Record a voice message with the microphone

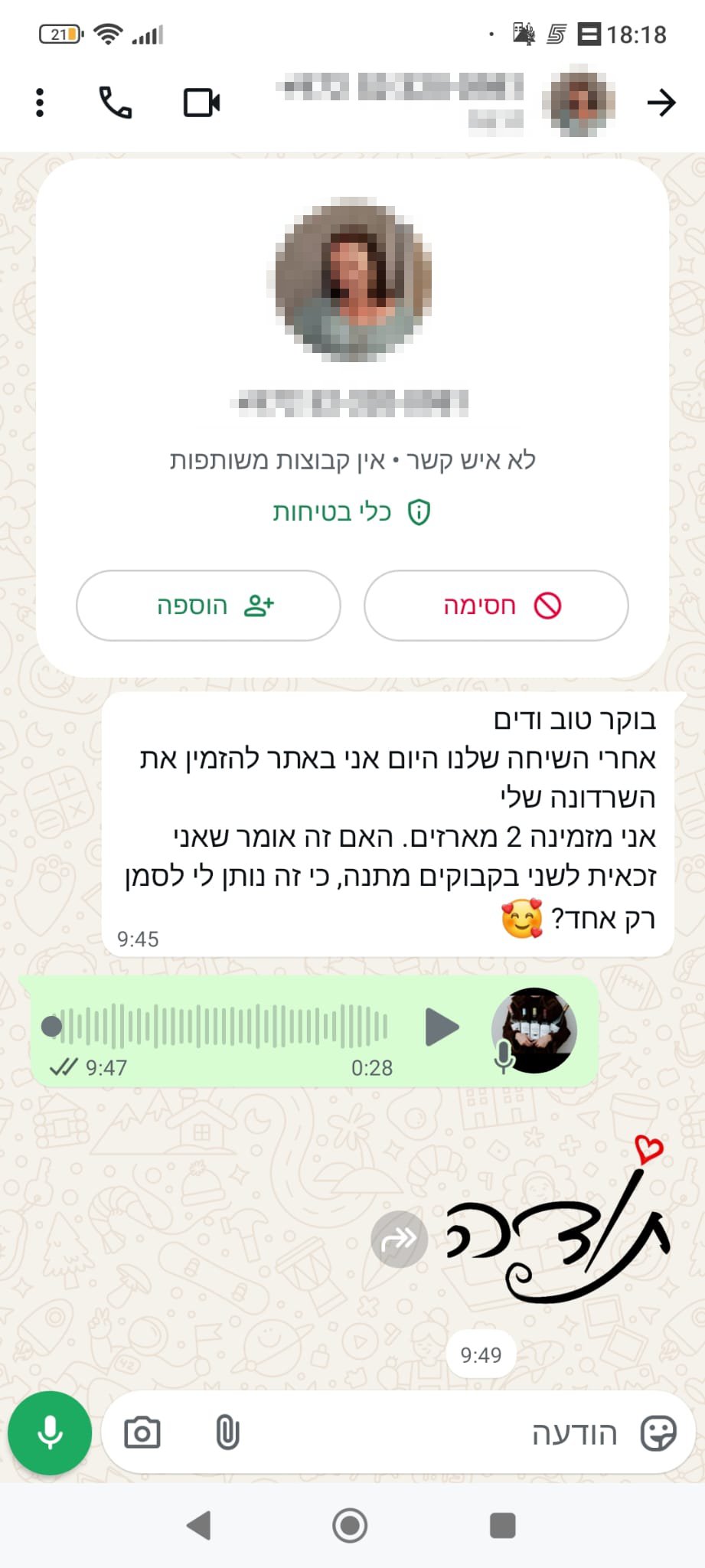coord(50,1432)
